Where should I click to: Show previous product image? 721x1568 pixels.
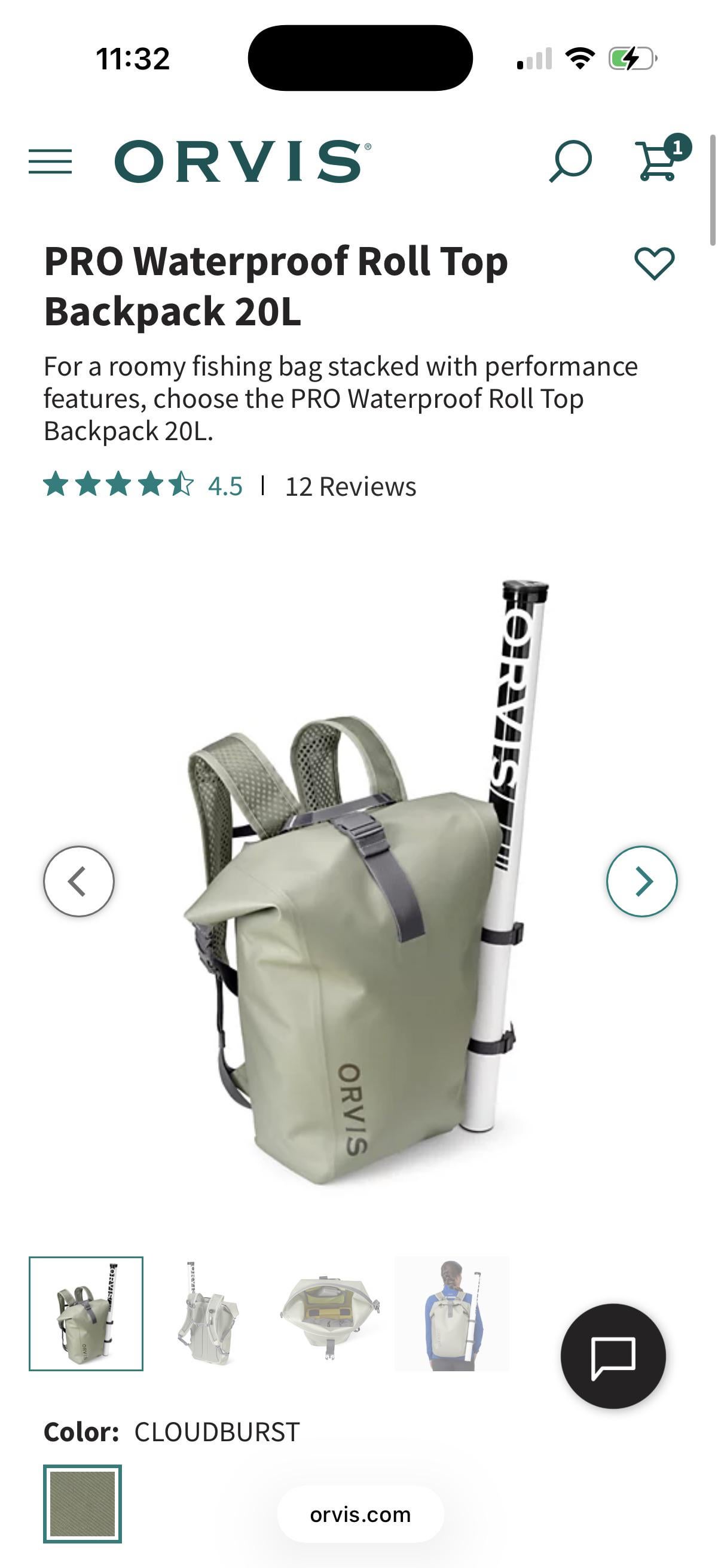tap(78, 881)
